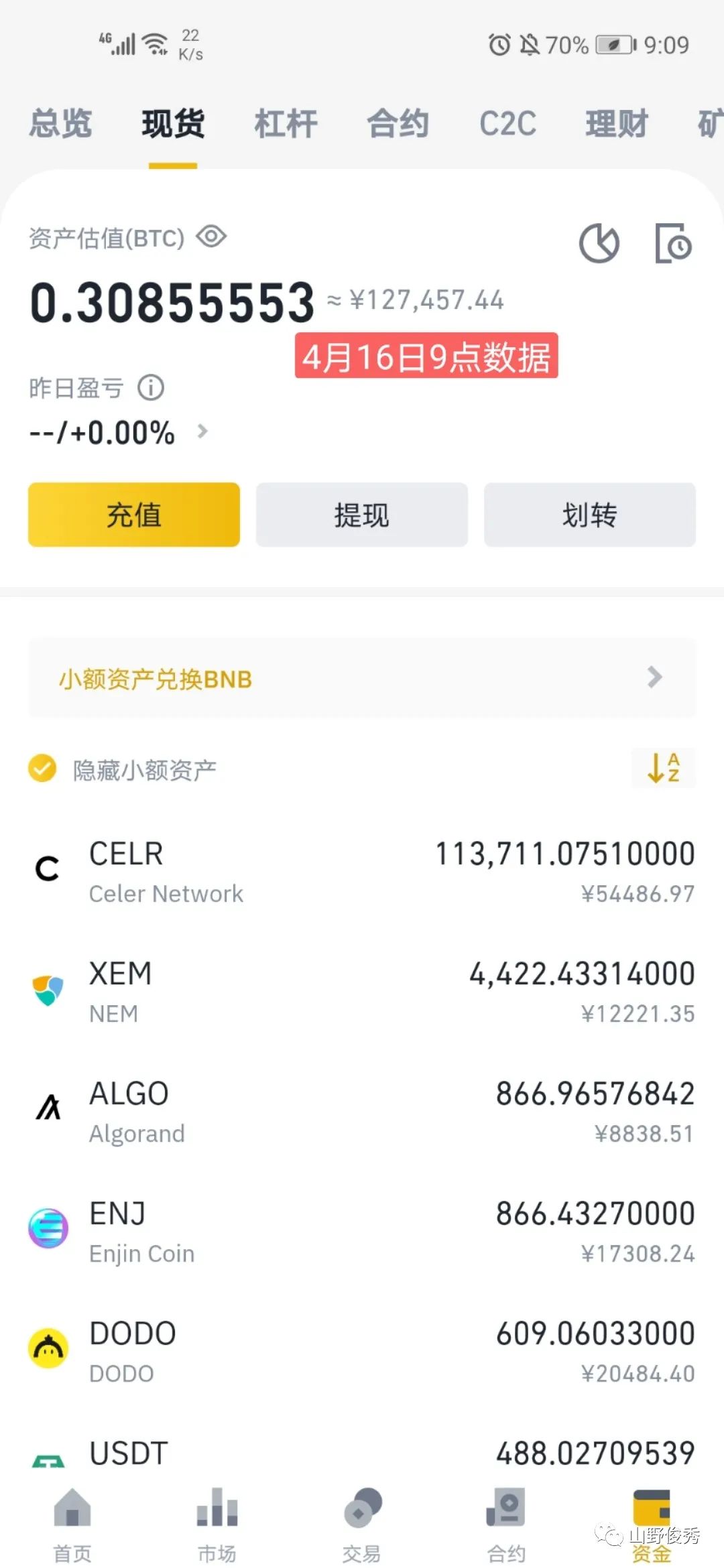This screenshot has height=1568, width=724.
Task: Tap the 昨日盈亏 info tooltip icon
Action: point(150,387)
